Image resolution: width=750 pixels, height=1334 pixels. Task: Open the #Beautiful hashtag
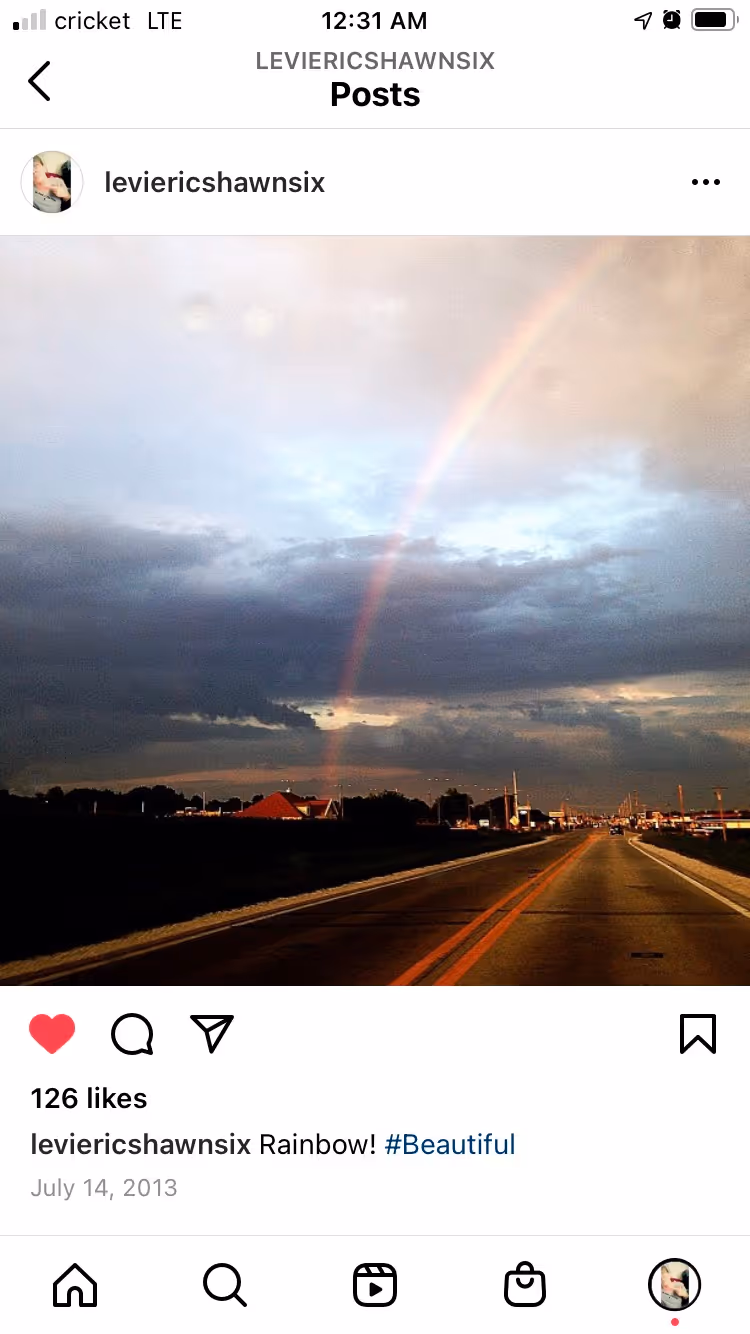[449, 1144]
